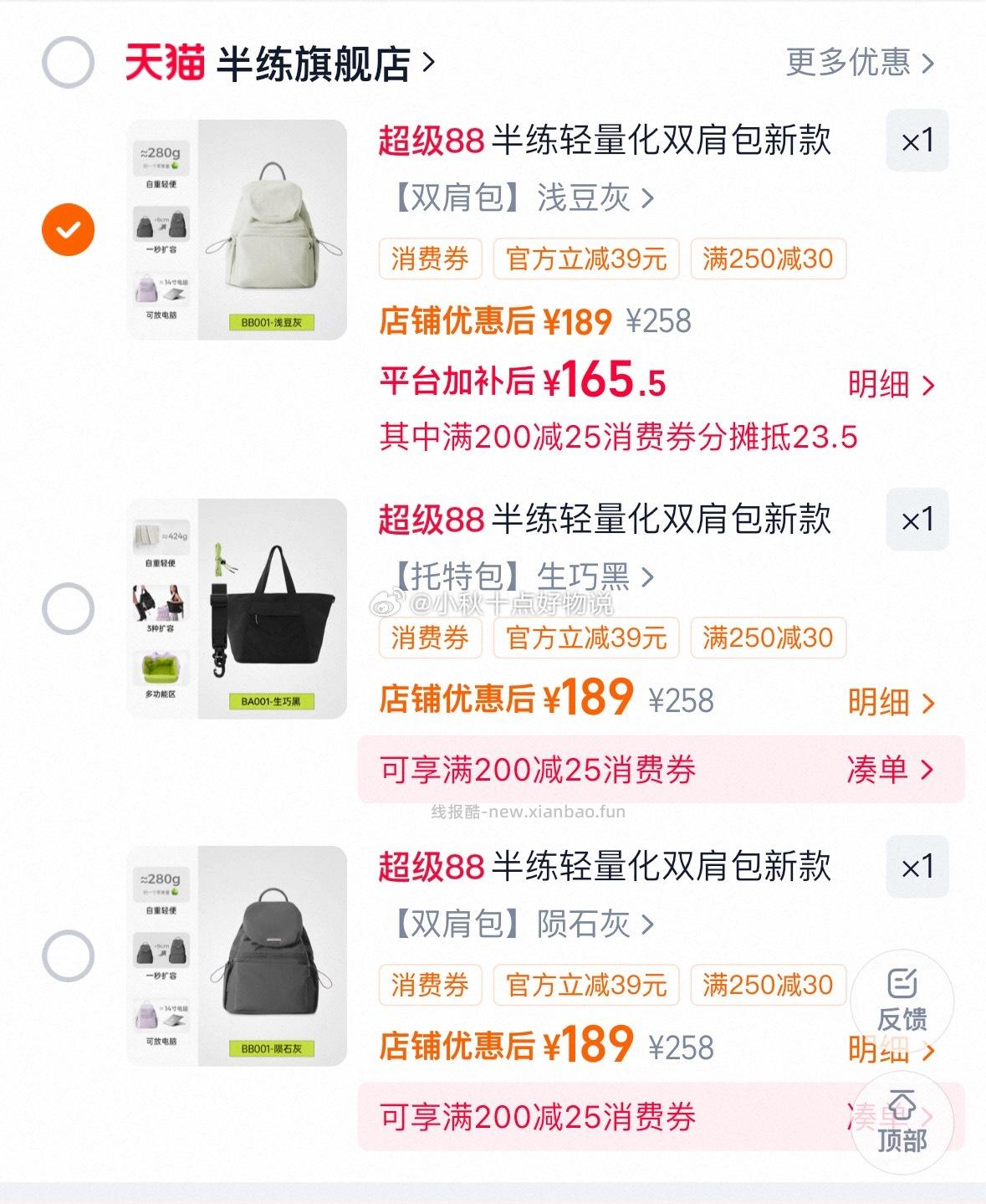986x1204 pixels.
Task: Open the black tote bag thumbnail
Action: pyautogui.click(x=237, y=605)
